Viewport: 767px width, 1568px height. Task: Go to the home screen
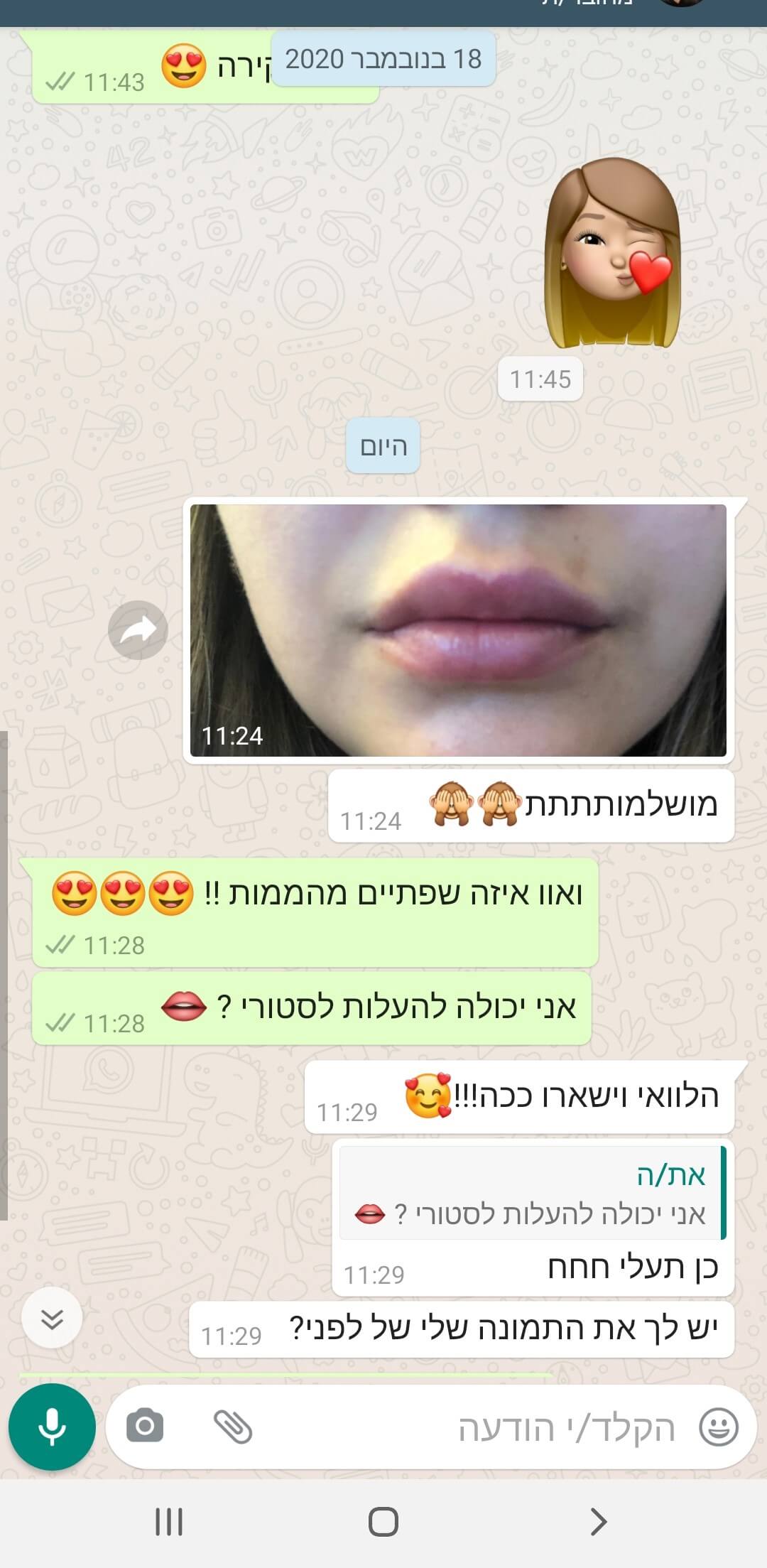(x=383, y=1521)
